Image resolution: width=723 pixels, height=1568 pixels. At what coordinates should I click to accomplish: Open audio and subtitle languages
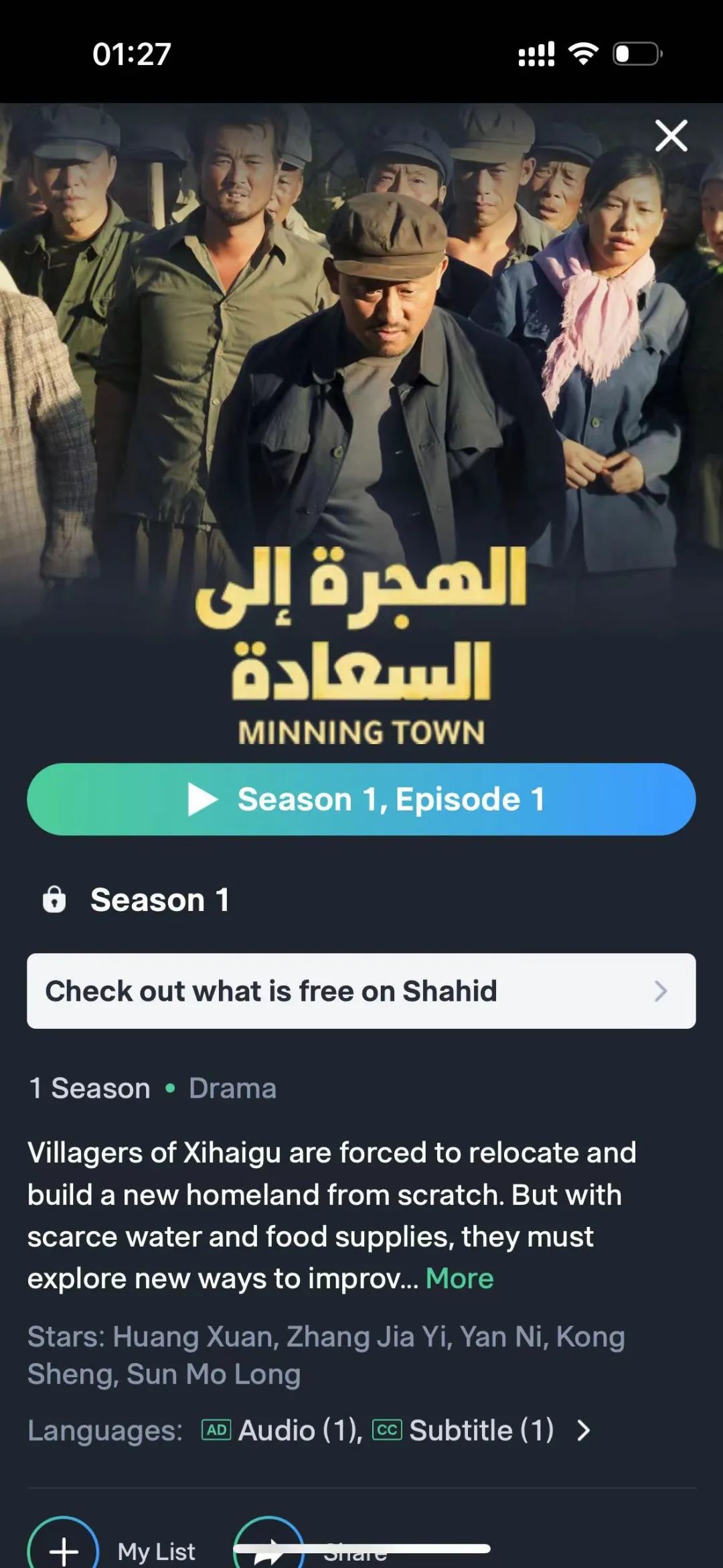pos(582,1431)
